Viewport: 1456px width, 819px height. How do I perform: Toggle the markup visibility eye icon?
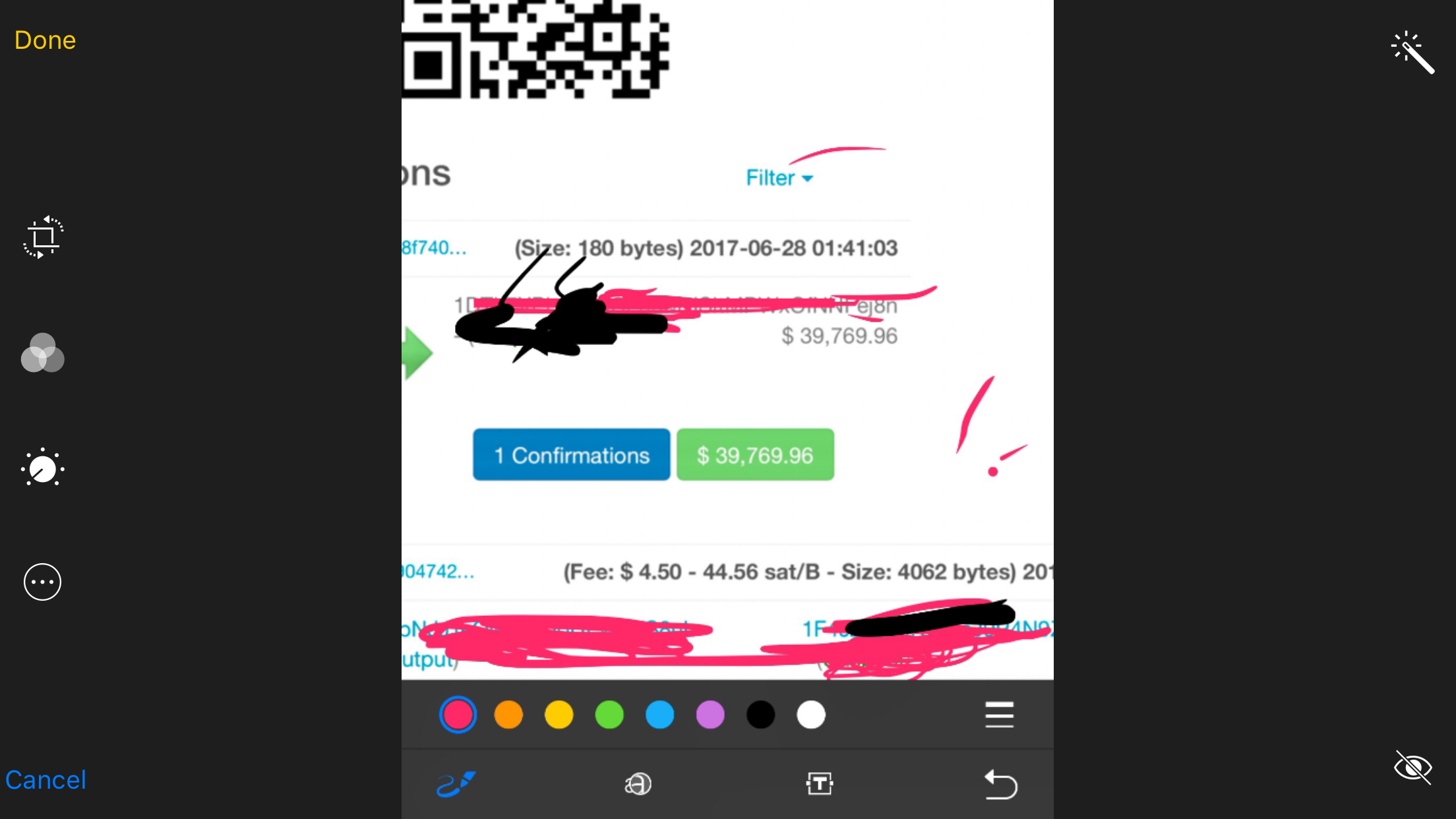[x=1412, y=767]
